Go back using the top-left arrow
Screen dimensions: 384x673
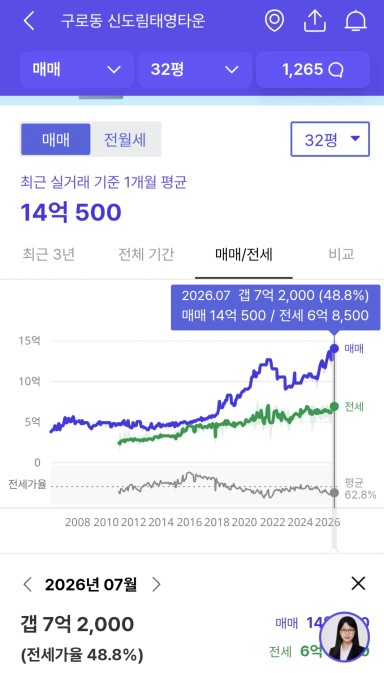(x=29, y=21)
